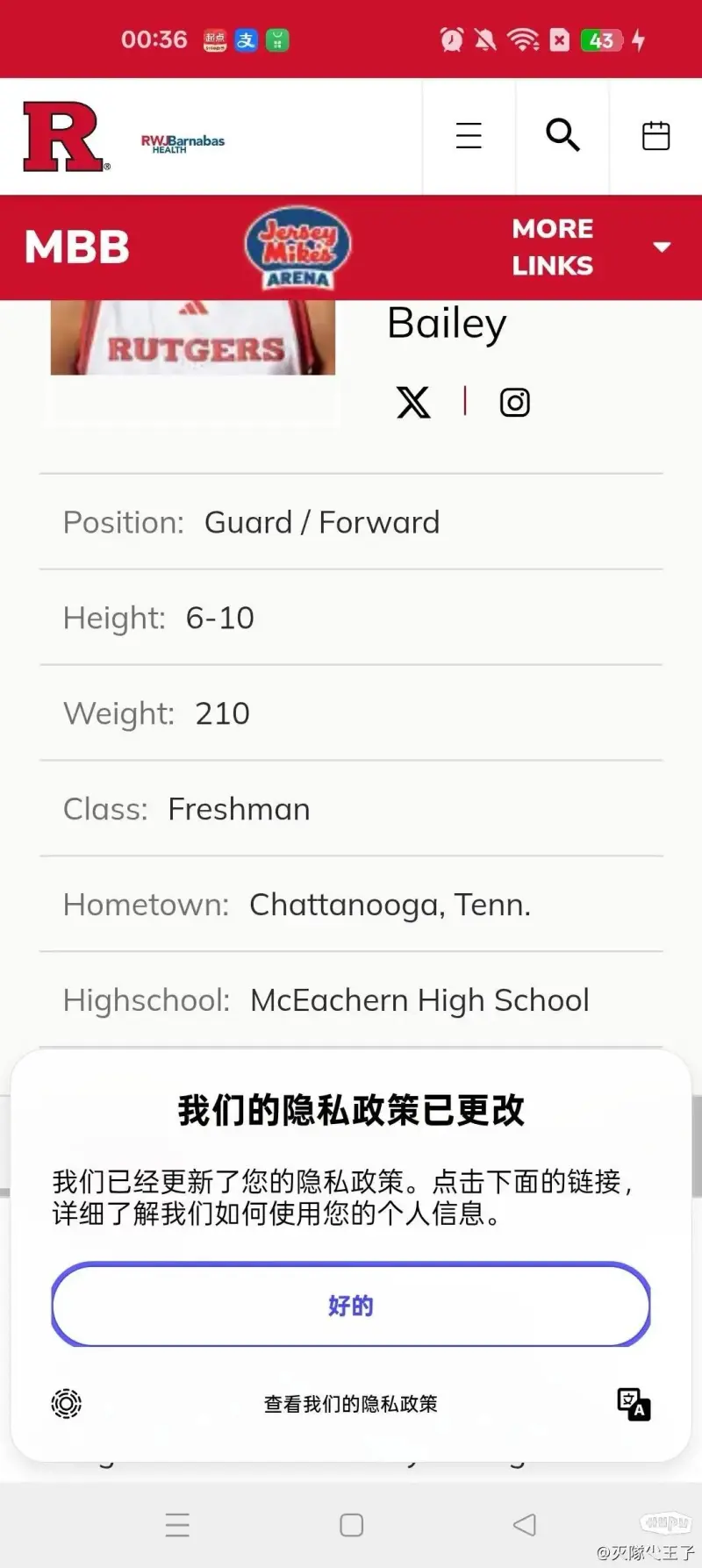Tap the 好的 button to accept
This screenshot has height=1568, width=702.
(351, 1305)
